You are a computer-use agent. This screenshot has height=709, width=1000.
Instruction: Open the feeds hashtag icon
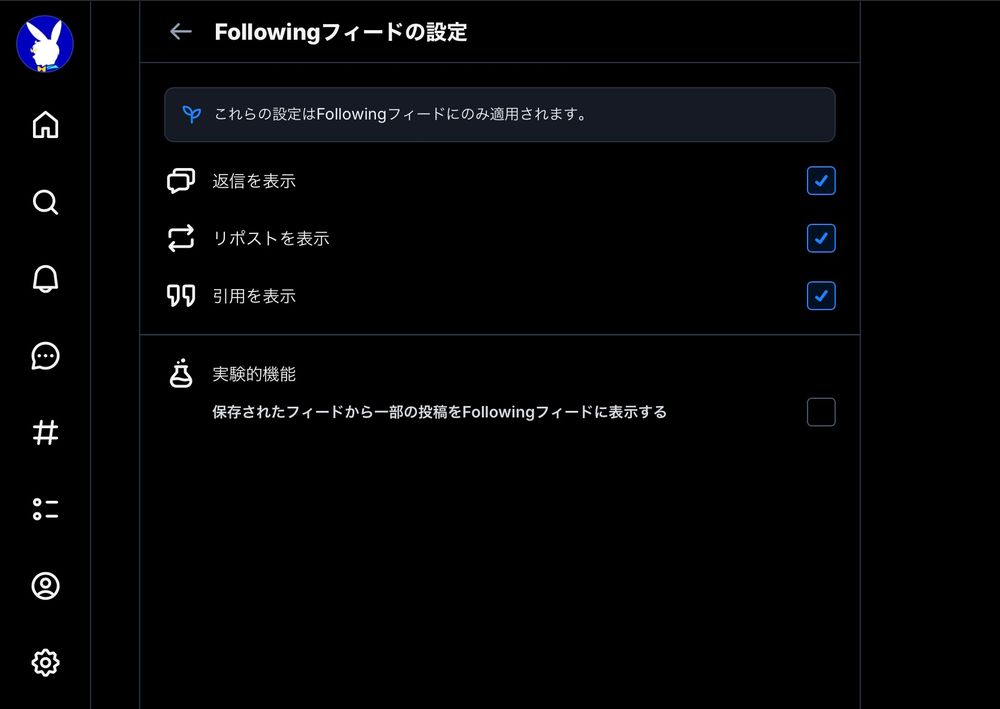coord(45,432)
